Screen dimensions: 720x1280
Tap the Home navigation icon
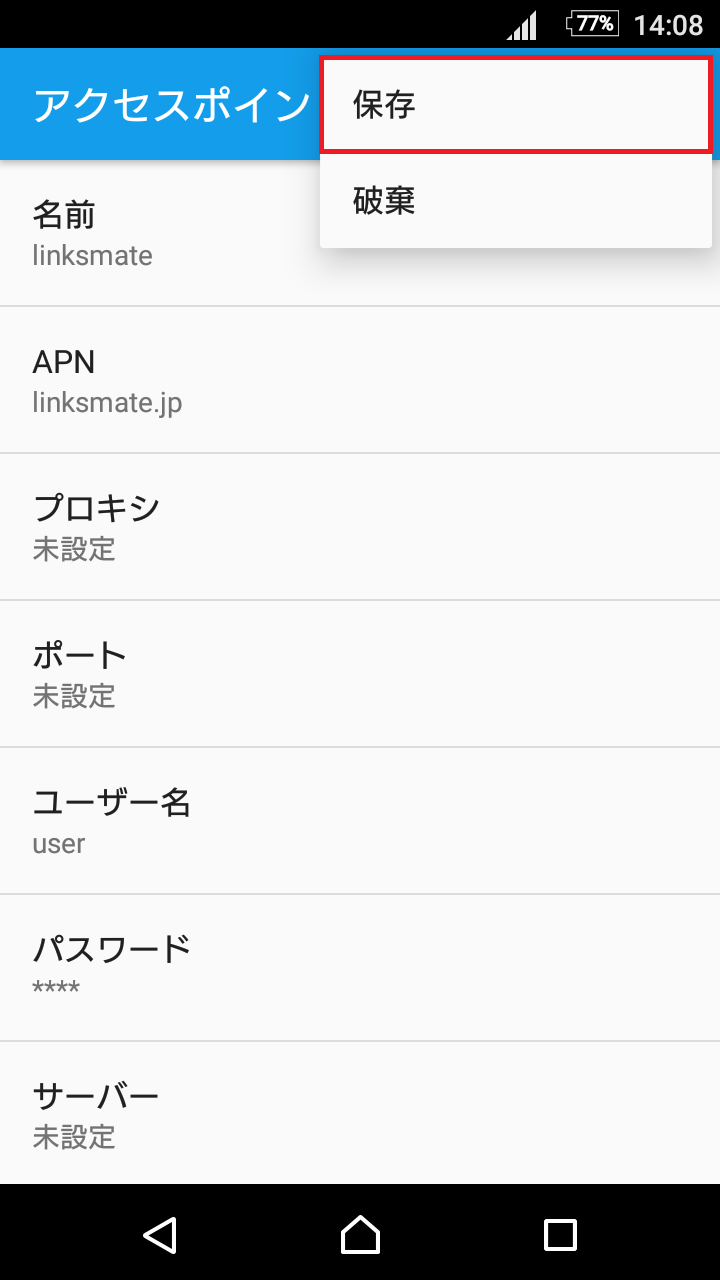click(x=360, y=1236)
